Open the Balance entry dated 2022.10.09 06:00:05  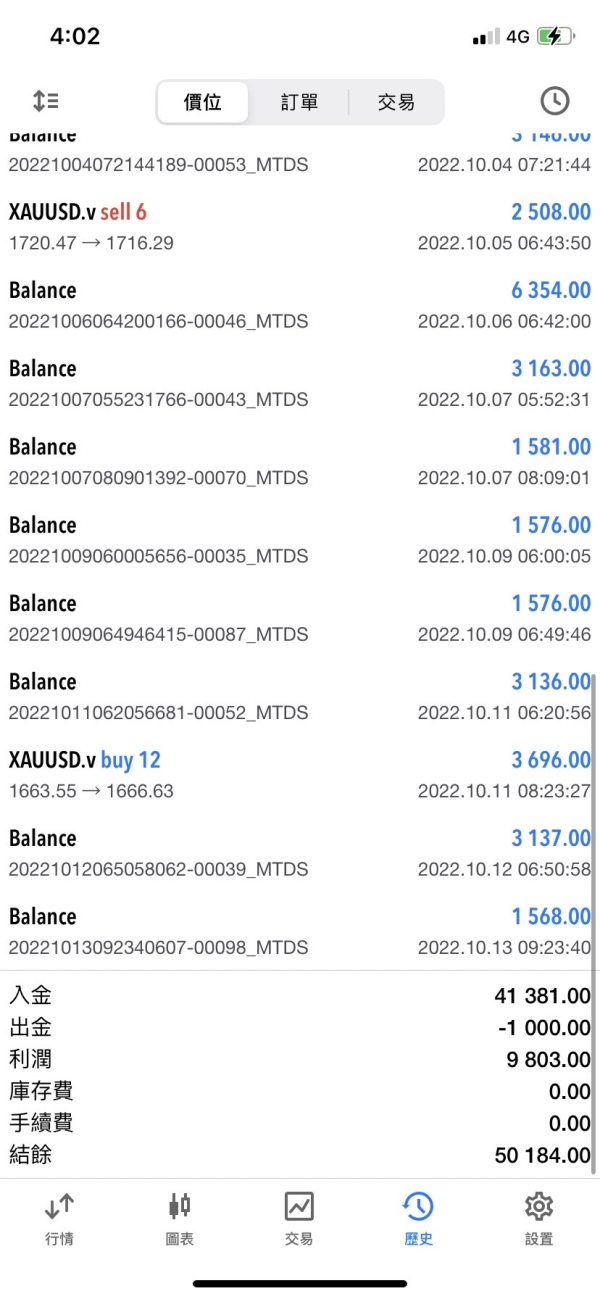(x=300, y=540)
